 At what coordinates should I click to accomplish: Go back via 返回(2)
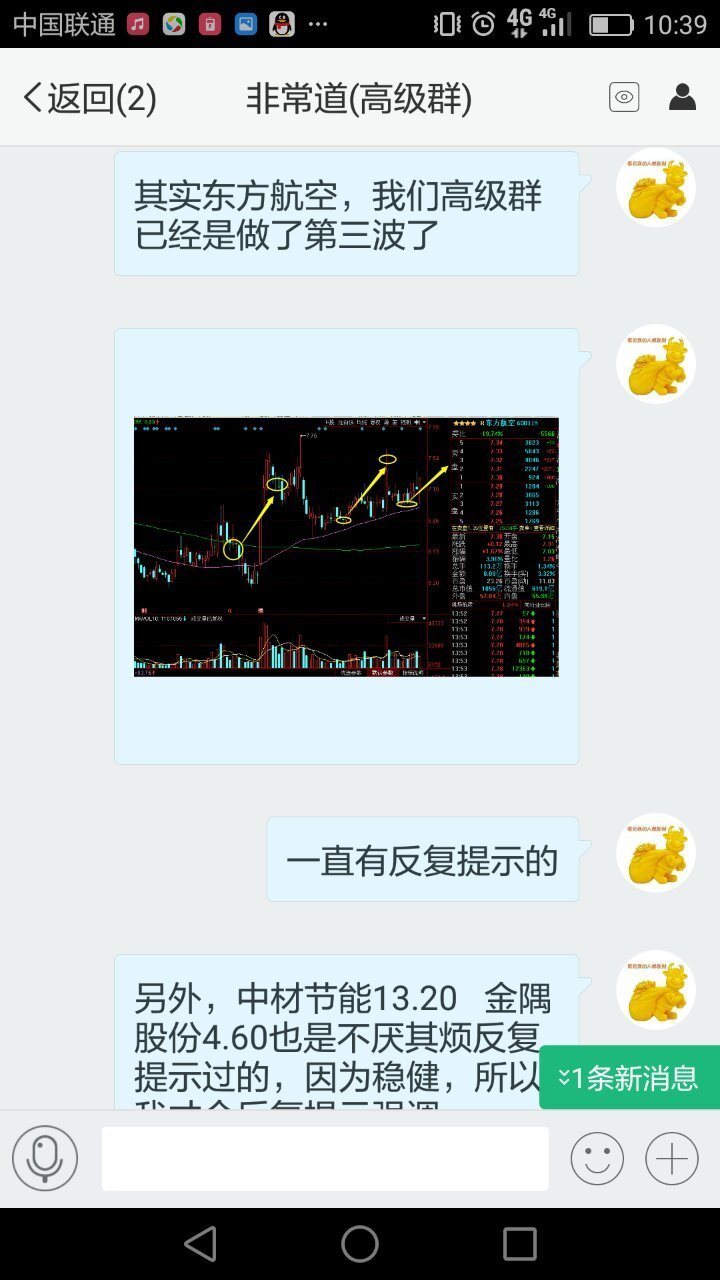pos(90,98)
